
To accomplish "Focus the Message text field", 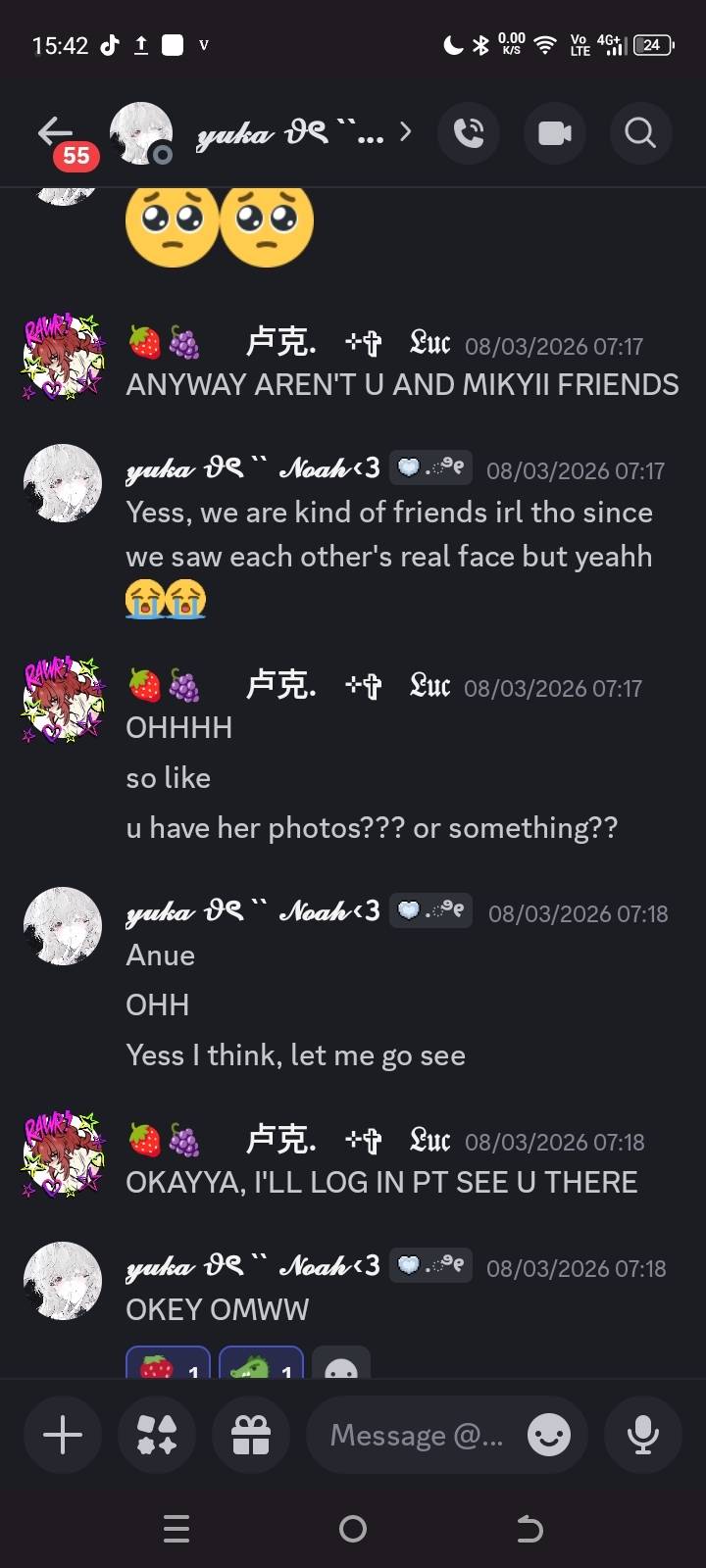I will (x=416, y=1436).
